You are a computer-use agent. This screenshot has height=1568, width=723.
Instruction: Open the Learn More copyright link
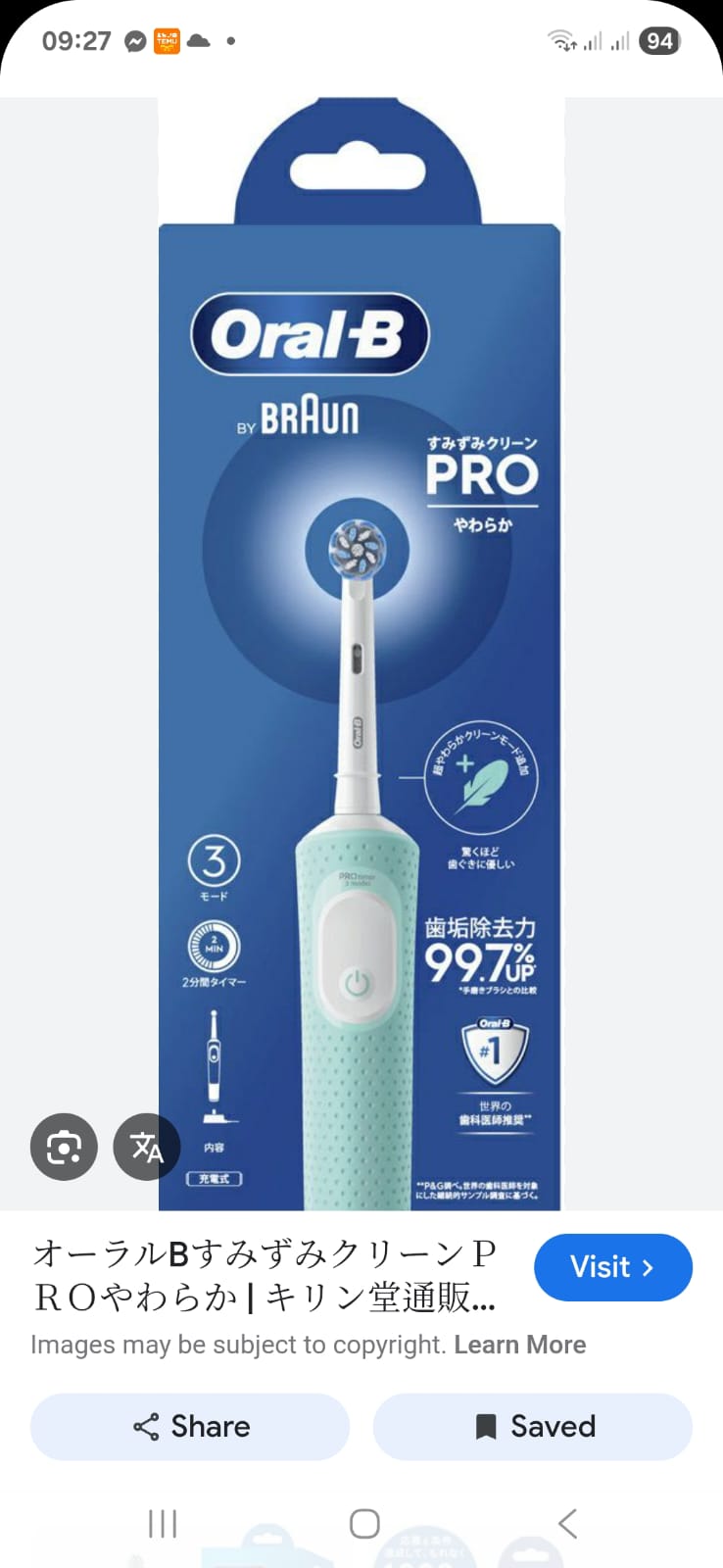click(519, 1345)
